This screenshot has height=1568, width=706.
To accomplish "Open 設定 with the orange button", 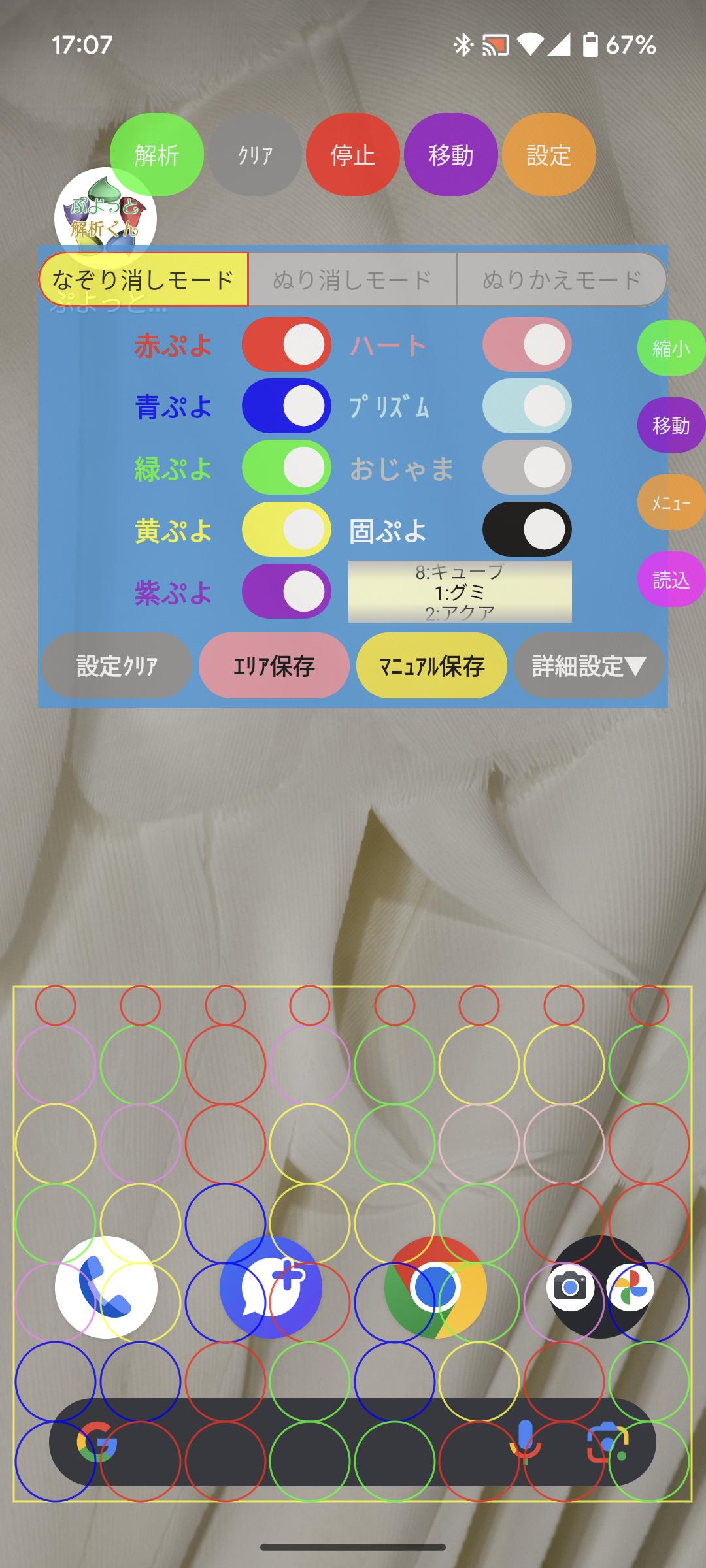I will 549,155.
